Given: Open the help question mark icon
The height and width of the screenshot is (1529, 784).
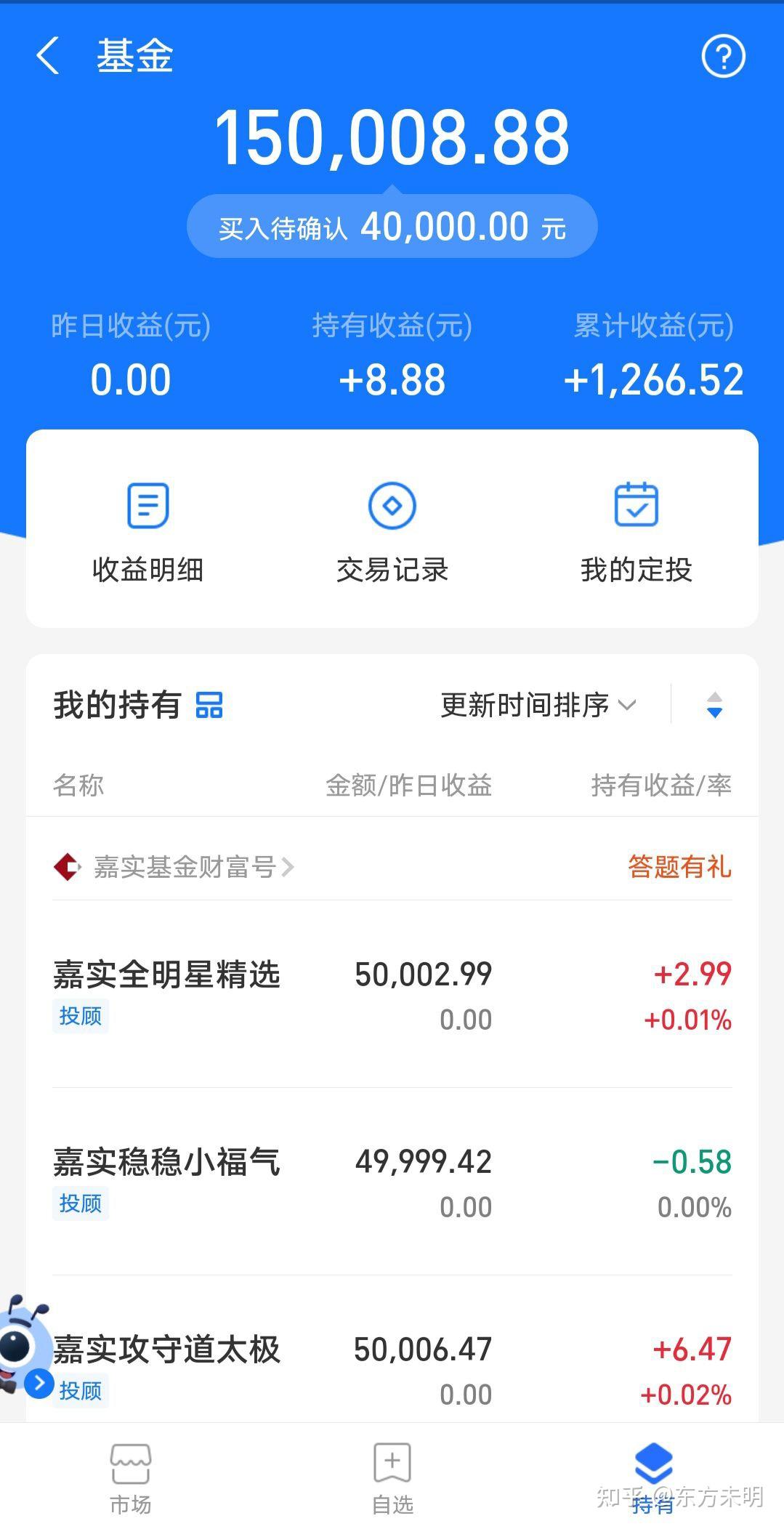Looking at the screenshot, I should [x=722, y=56].
